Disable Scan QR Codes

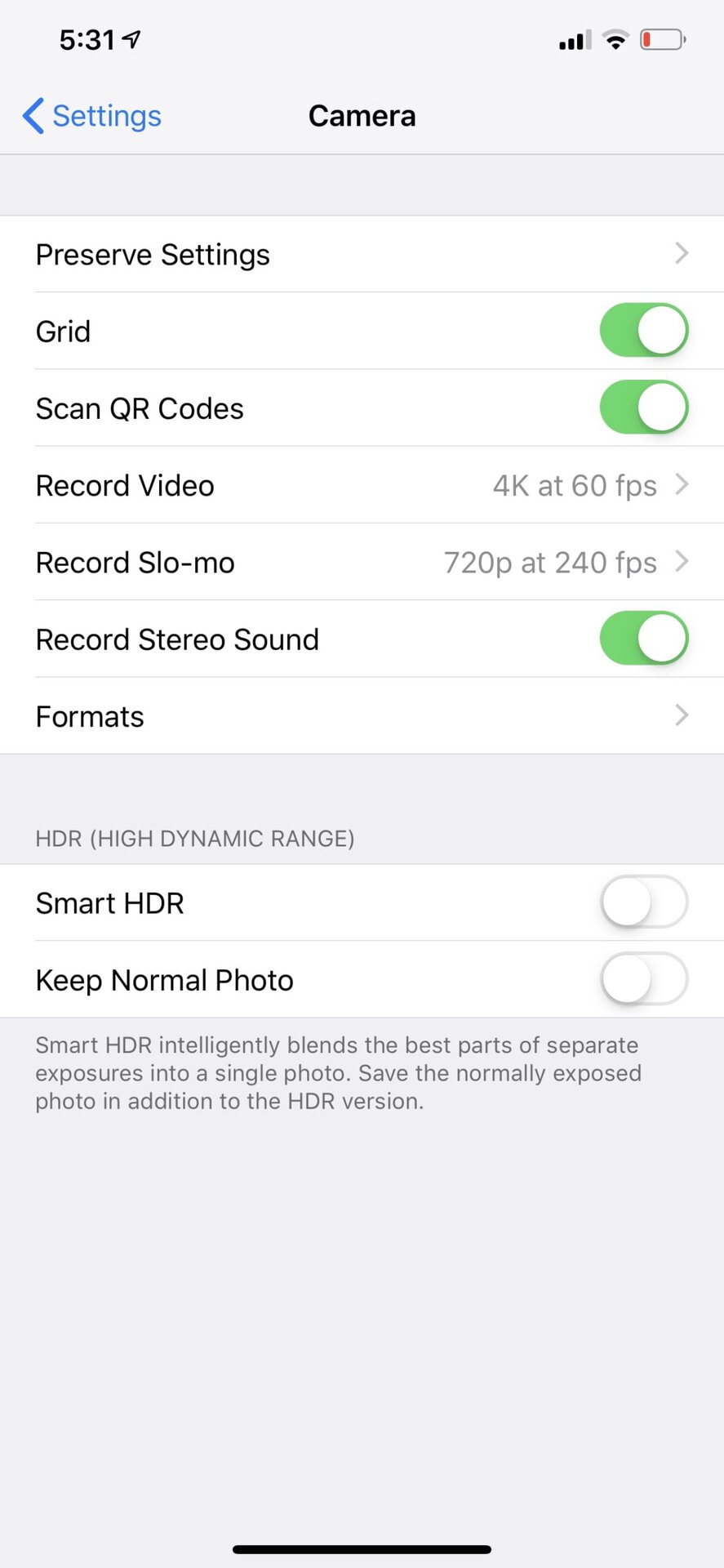[x=643, y=408]
